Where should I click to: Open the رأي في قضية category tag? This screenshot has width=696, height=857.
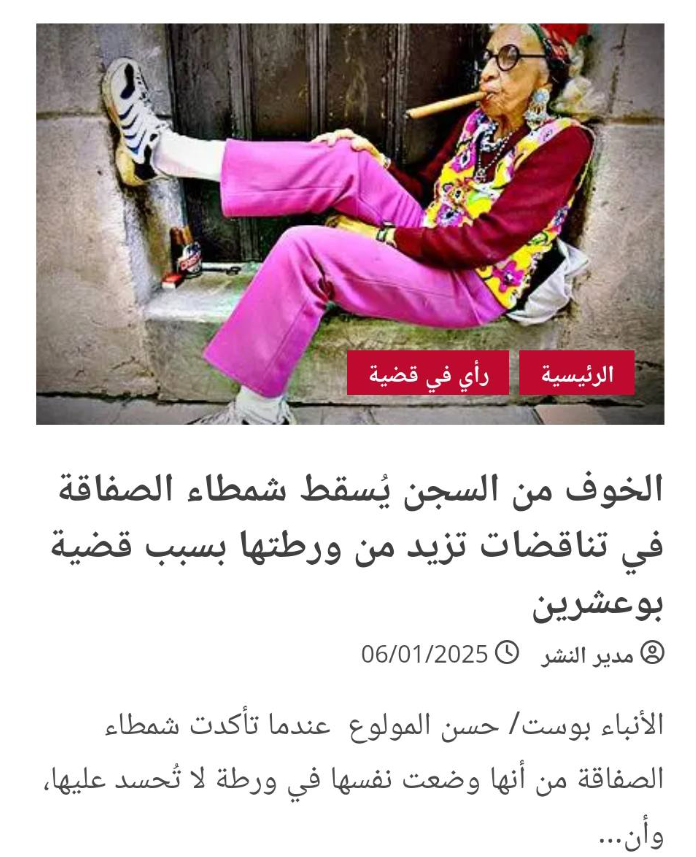click(427, 374)
